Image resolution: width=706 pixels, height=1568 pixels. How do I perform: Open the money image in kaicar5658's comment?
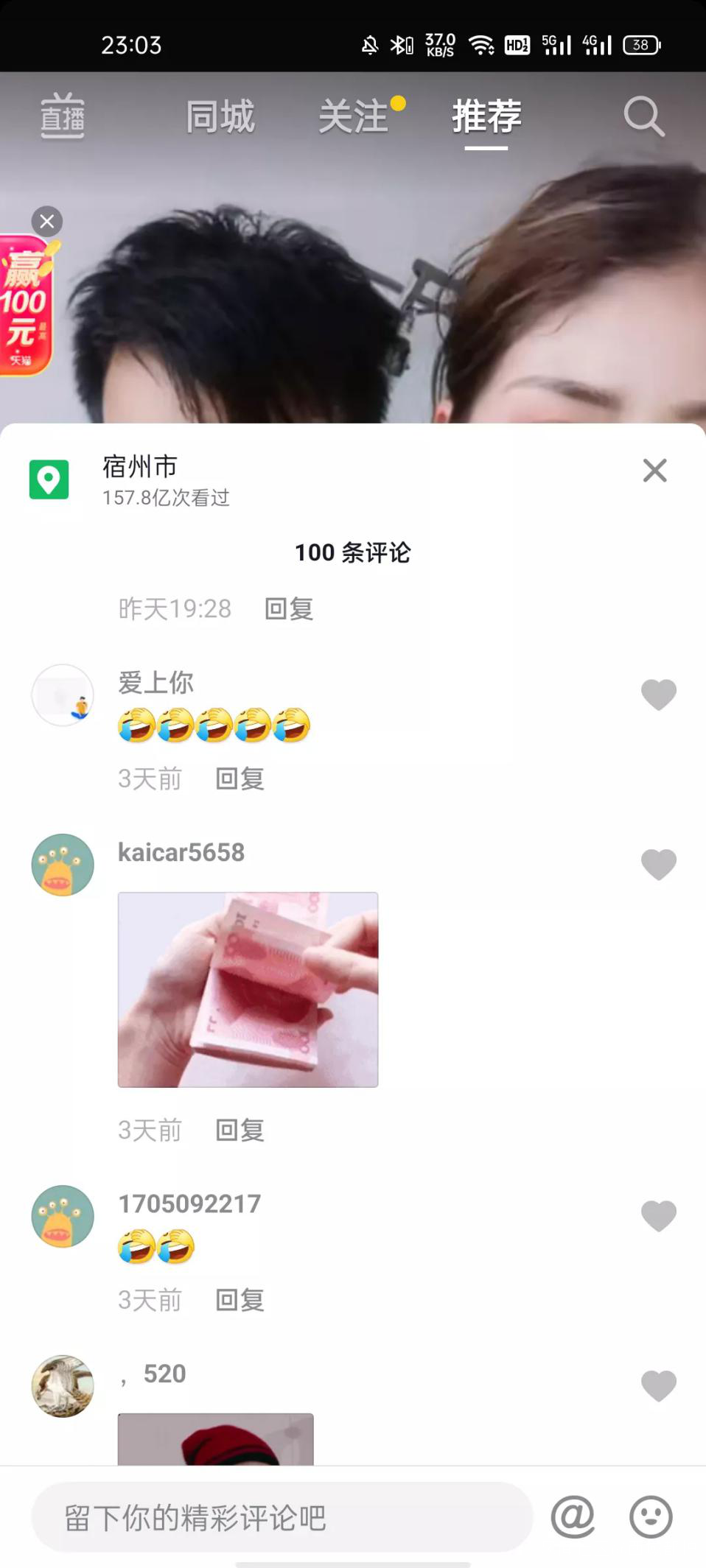pyautogui.click(x=248, y=989)
